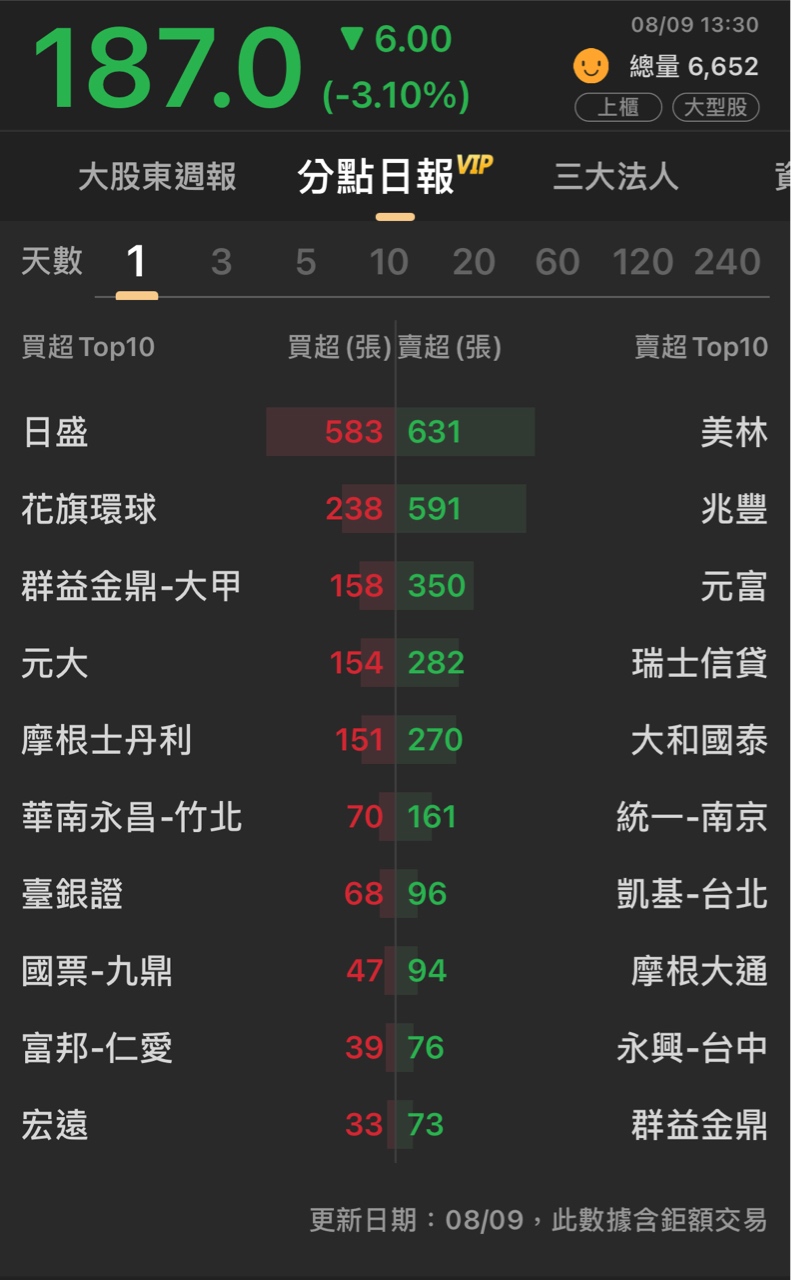Select the 分點日報 tab
The width and height of the screenshot is (791, 1280).
click(376, 177)
